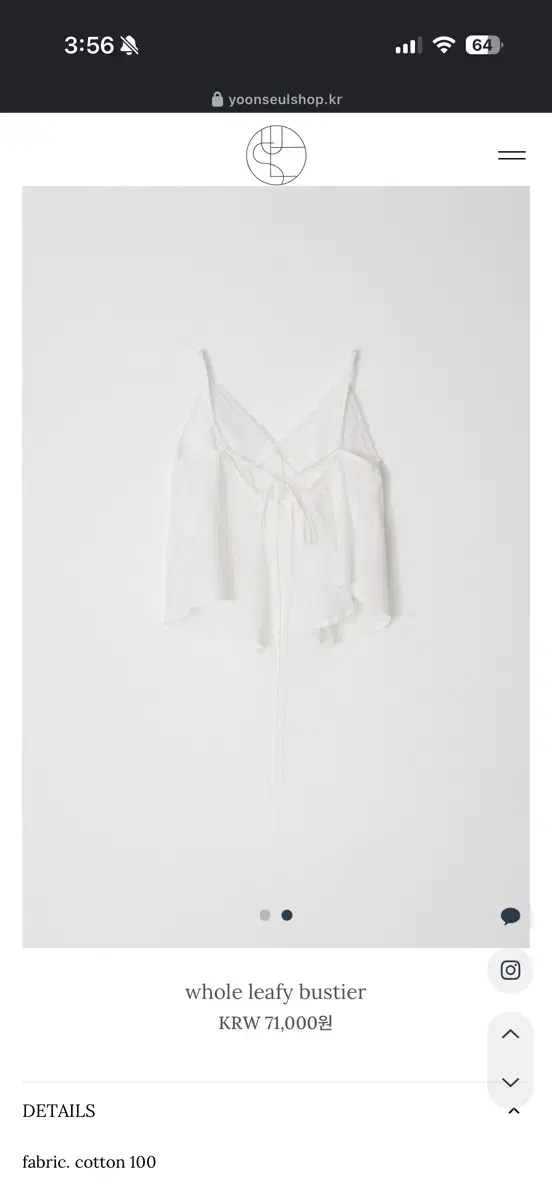Viewport: 552px width, 1200px height.
Task: Open the chat bubble icon
Action: [510, 916]
